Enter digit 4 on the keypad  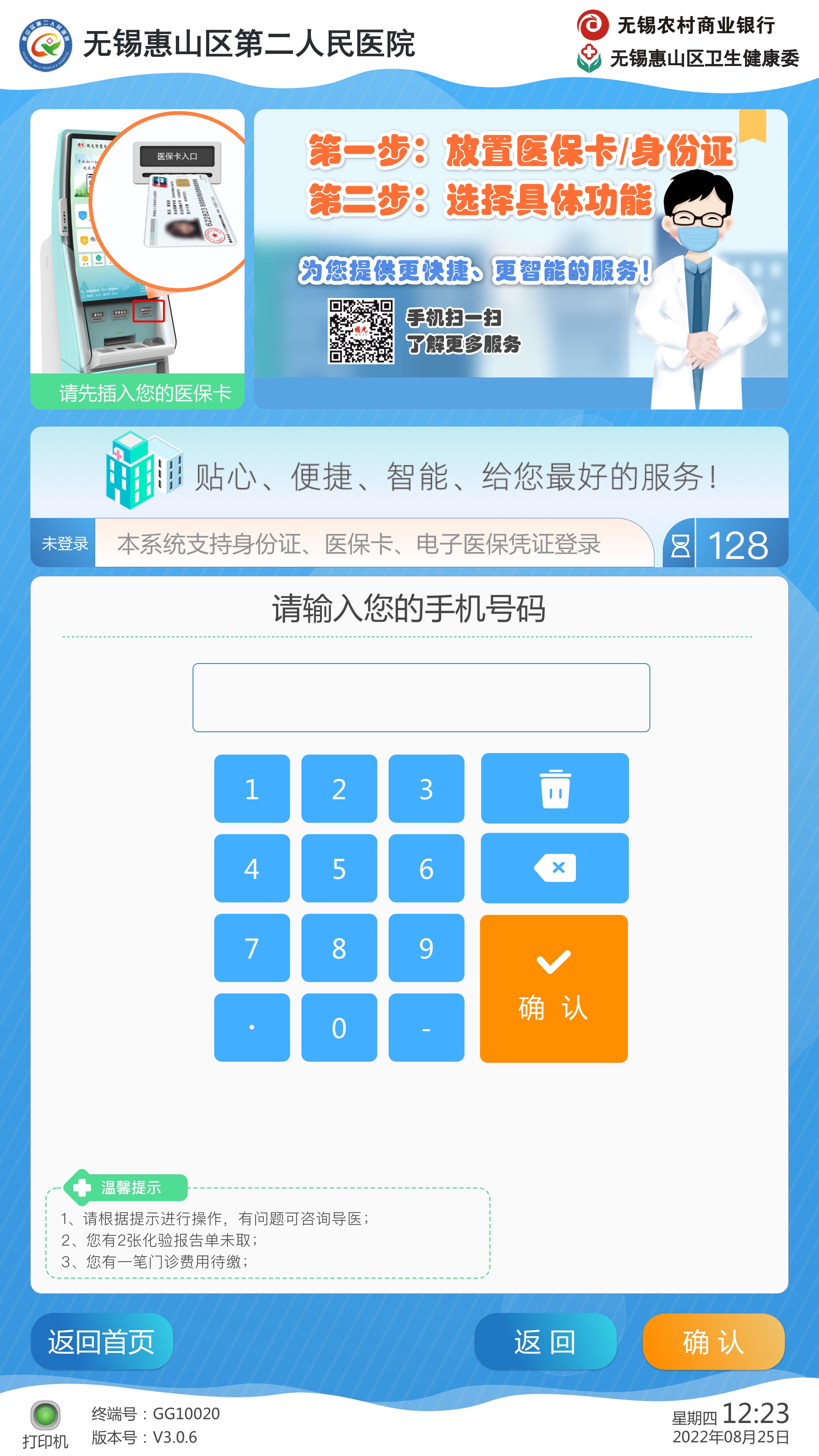[251, 868]
